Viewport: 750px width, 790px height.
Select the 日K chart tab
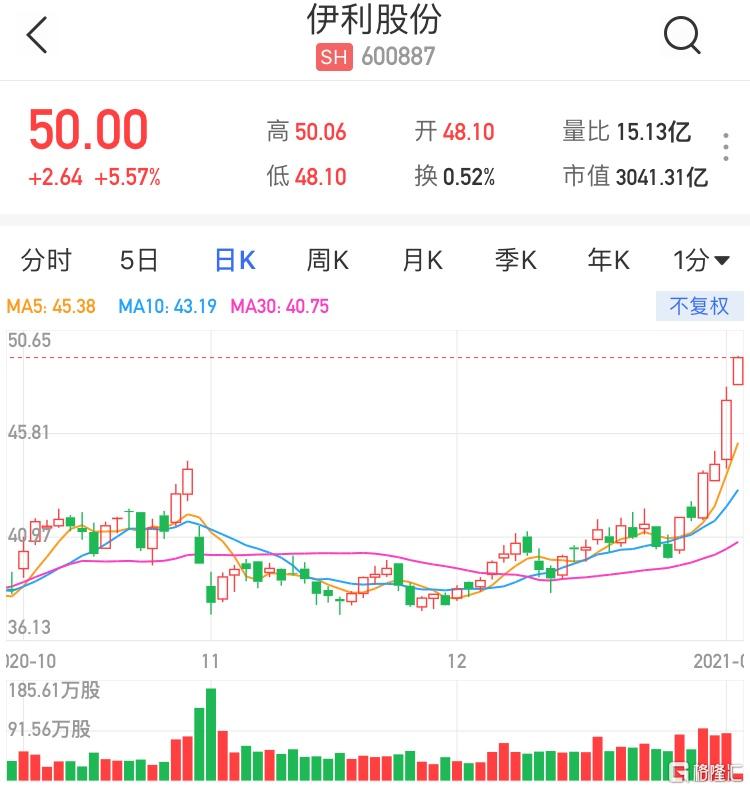pyautogui.click(x=235, y=261)
